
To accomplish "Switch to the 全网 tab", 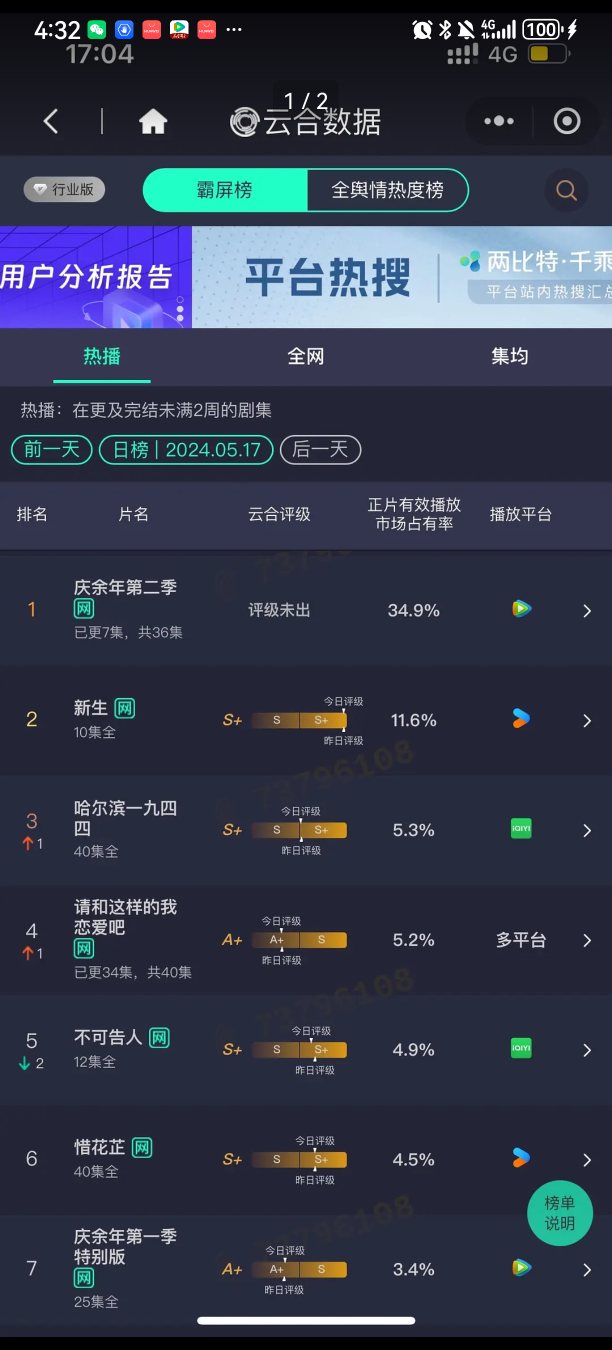I will 306,356.
